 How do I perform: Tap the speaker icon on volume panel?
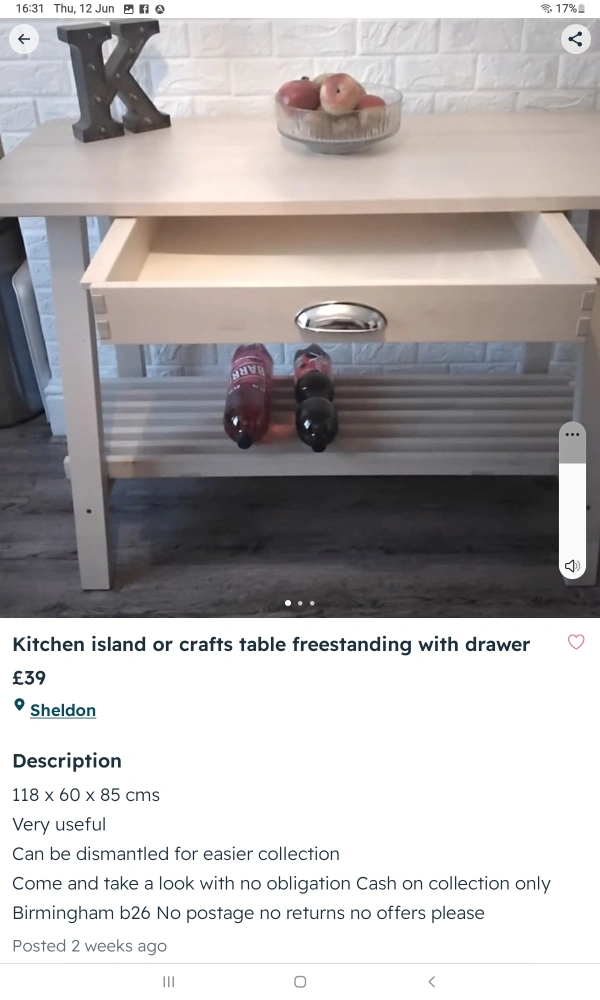coord(572,566)
